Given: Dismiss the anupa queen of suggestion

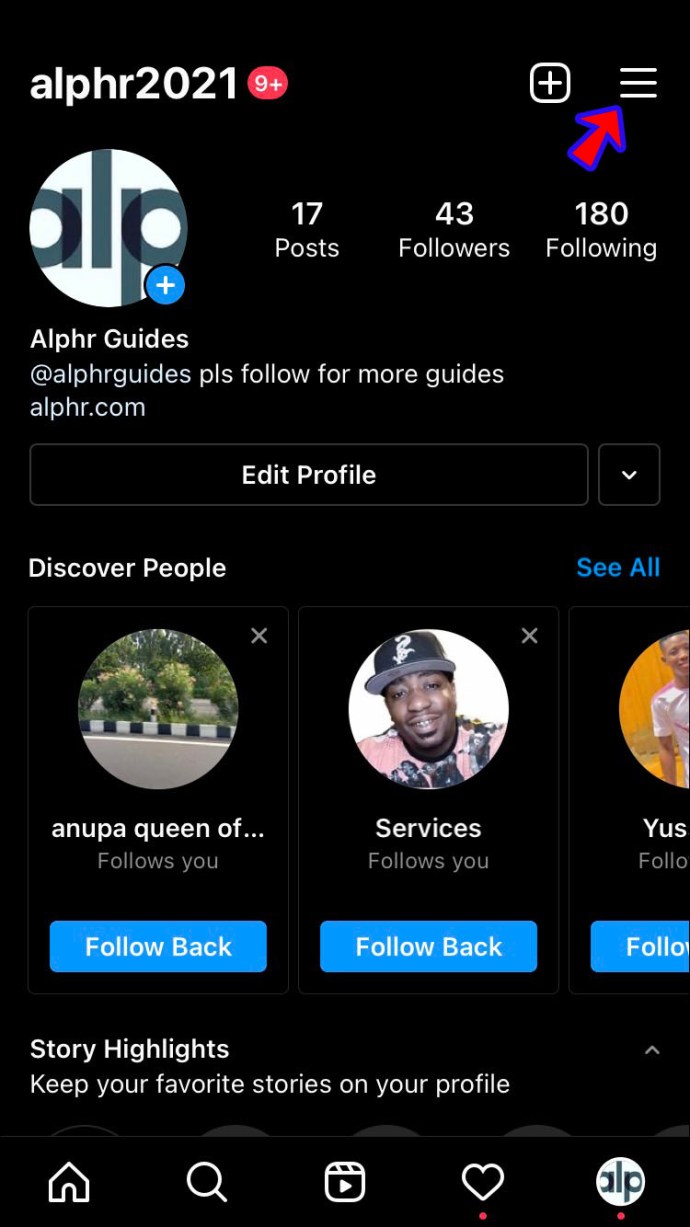Looking at the screenshot, I should (259, 636).
